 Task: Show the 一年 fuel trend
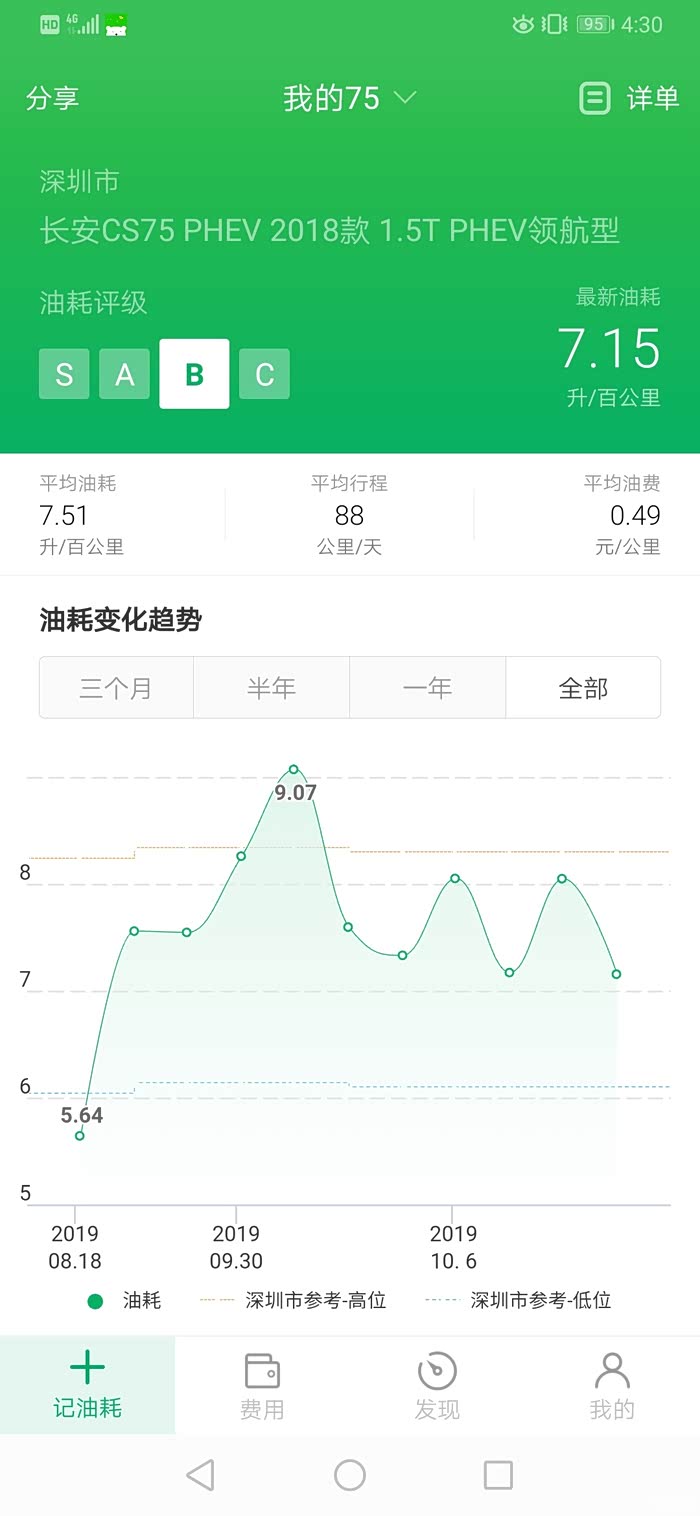tap(427, 688)
